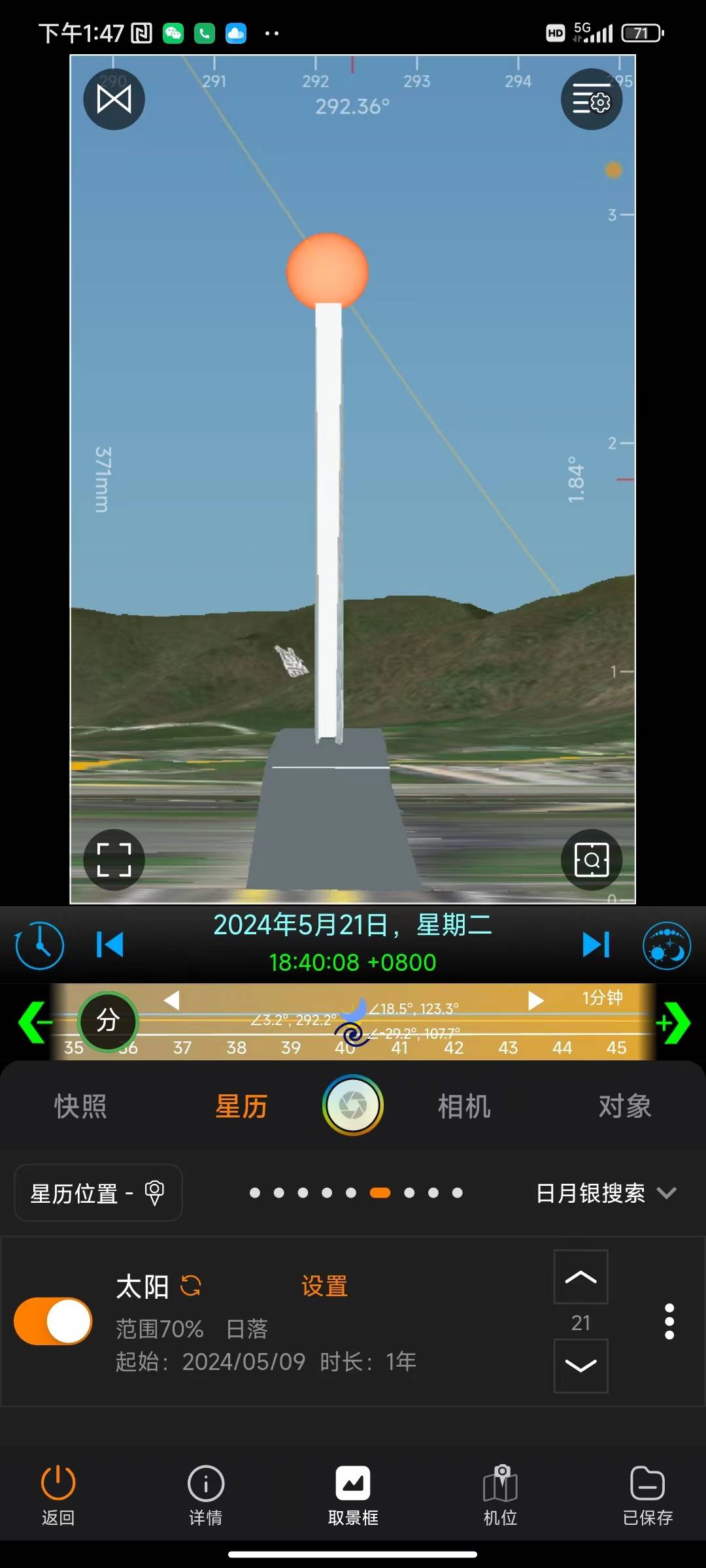706x1568 pixels.
Task: Tap the center camera shutter button
Action: point(353,1105)
